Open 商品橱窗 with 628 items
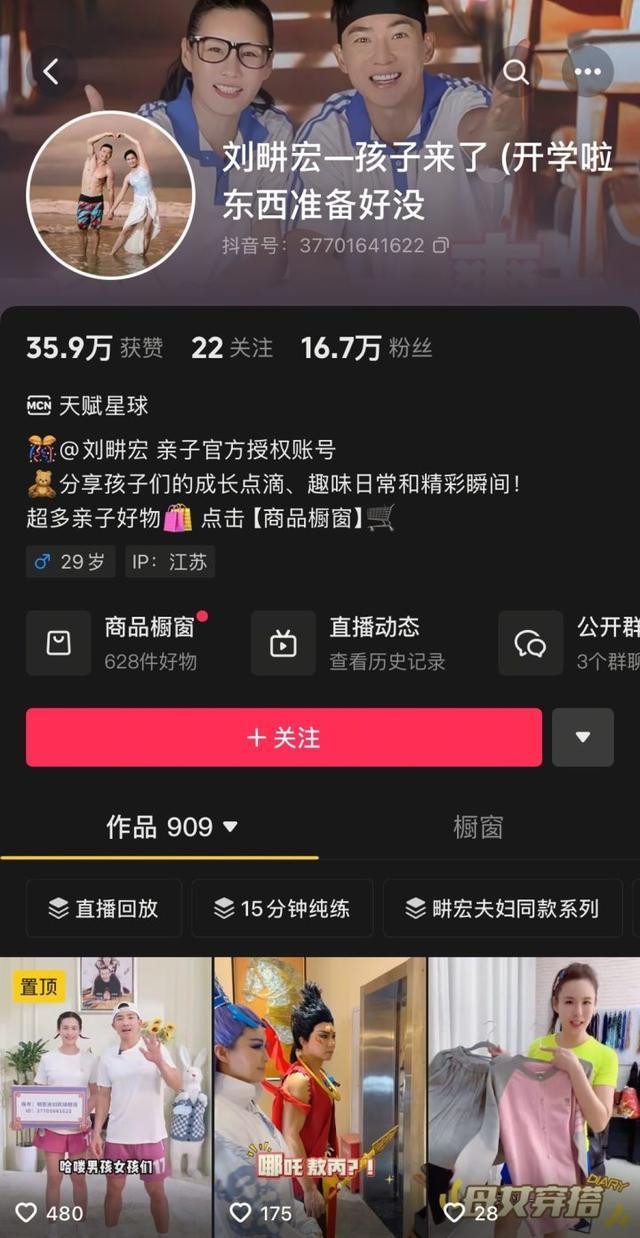This screenshot has width=640, height=1238. [118, 643]
